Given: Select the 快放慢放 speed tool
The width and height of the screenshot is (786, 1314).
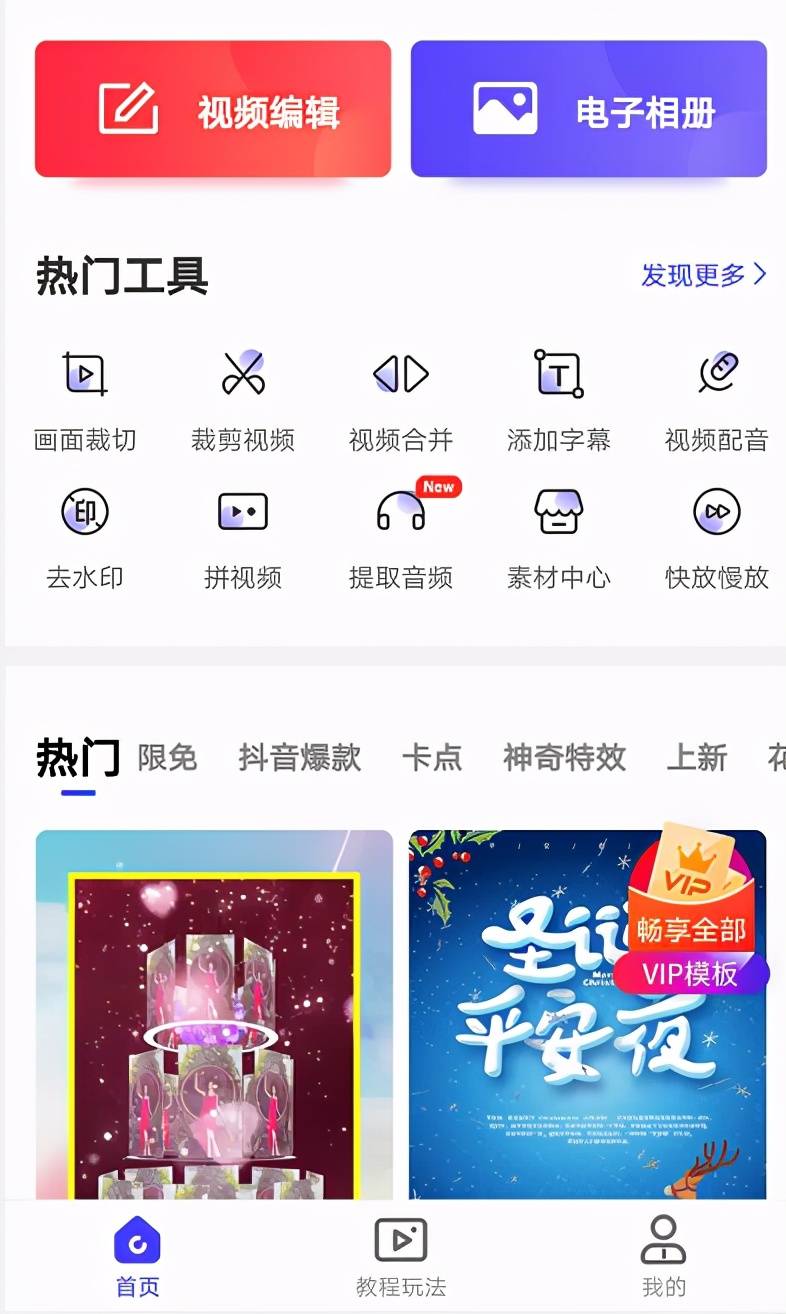Looking at the screenshot, I should tap(717, 537).
